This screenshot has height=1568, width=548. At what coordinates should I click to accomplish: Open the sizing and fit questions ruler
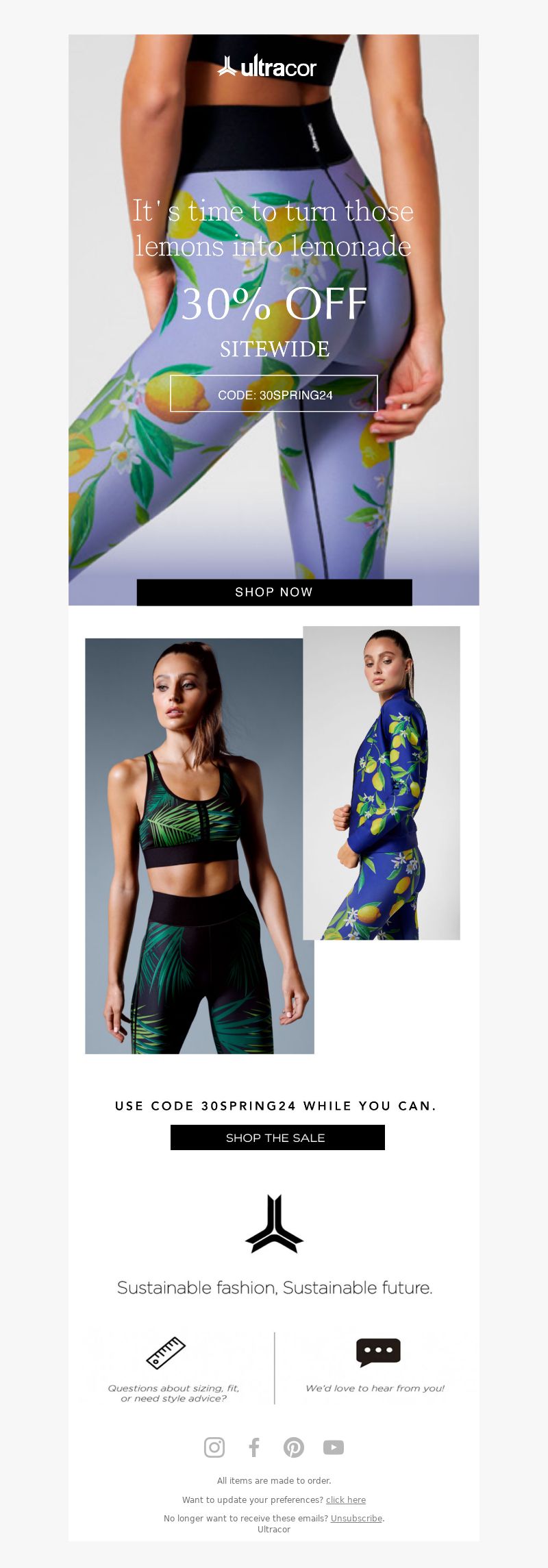click(166, 1353)
